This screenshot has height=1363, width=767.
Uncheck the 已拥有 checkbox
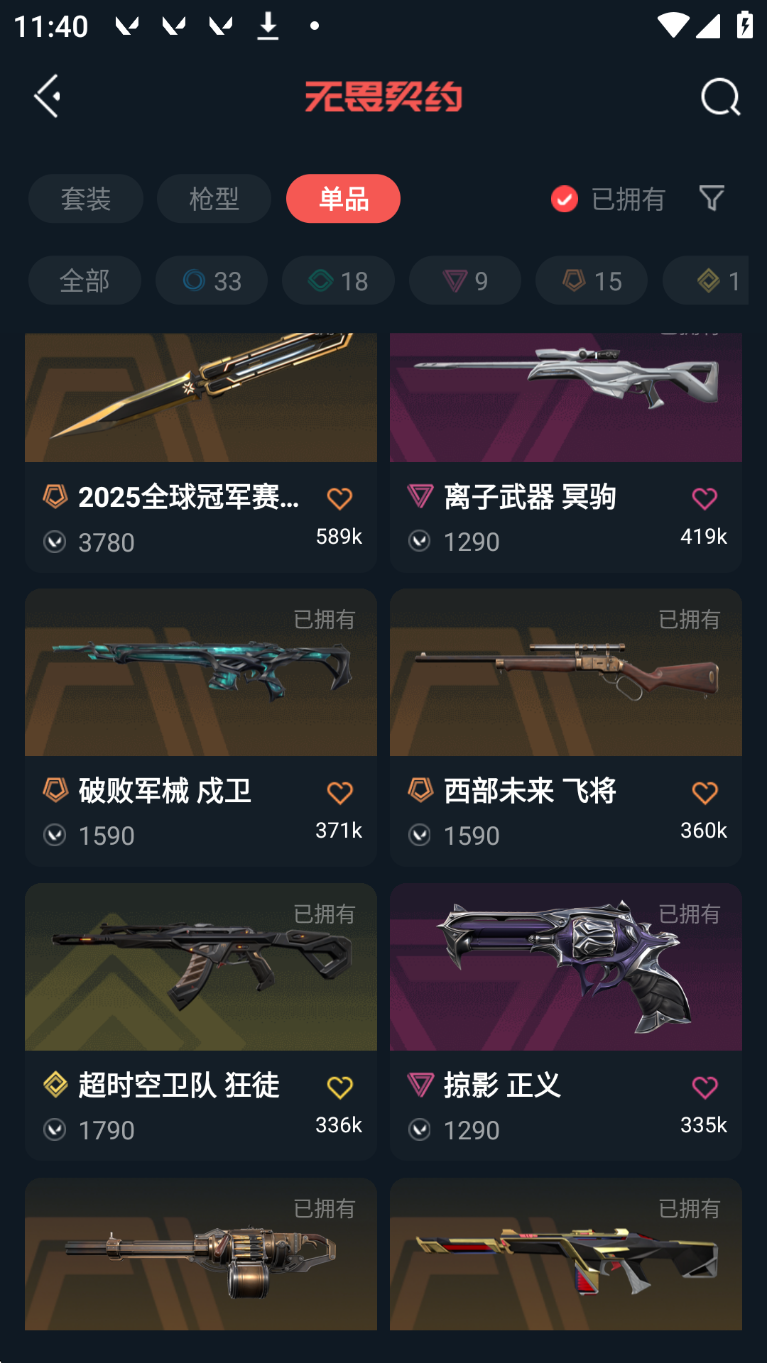click(564, 199)
